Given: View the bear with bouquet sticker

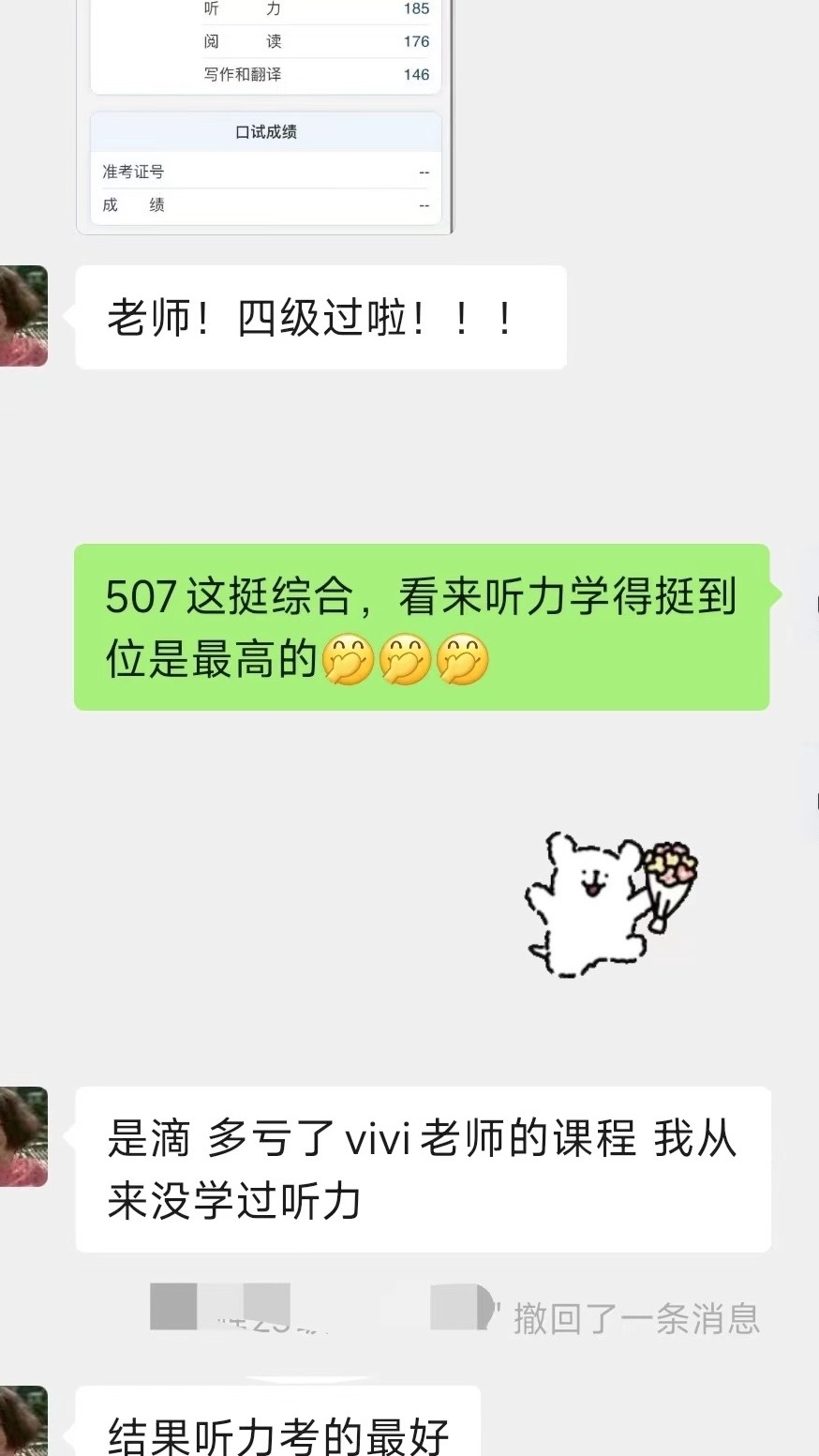Looking at the screenshot, I should pos(611,905).
